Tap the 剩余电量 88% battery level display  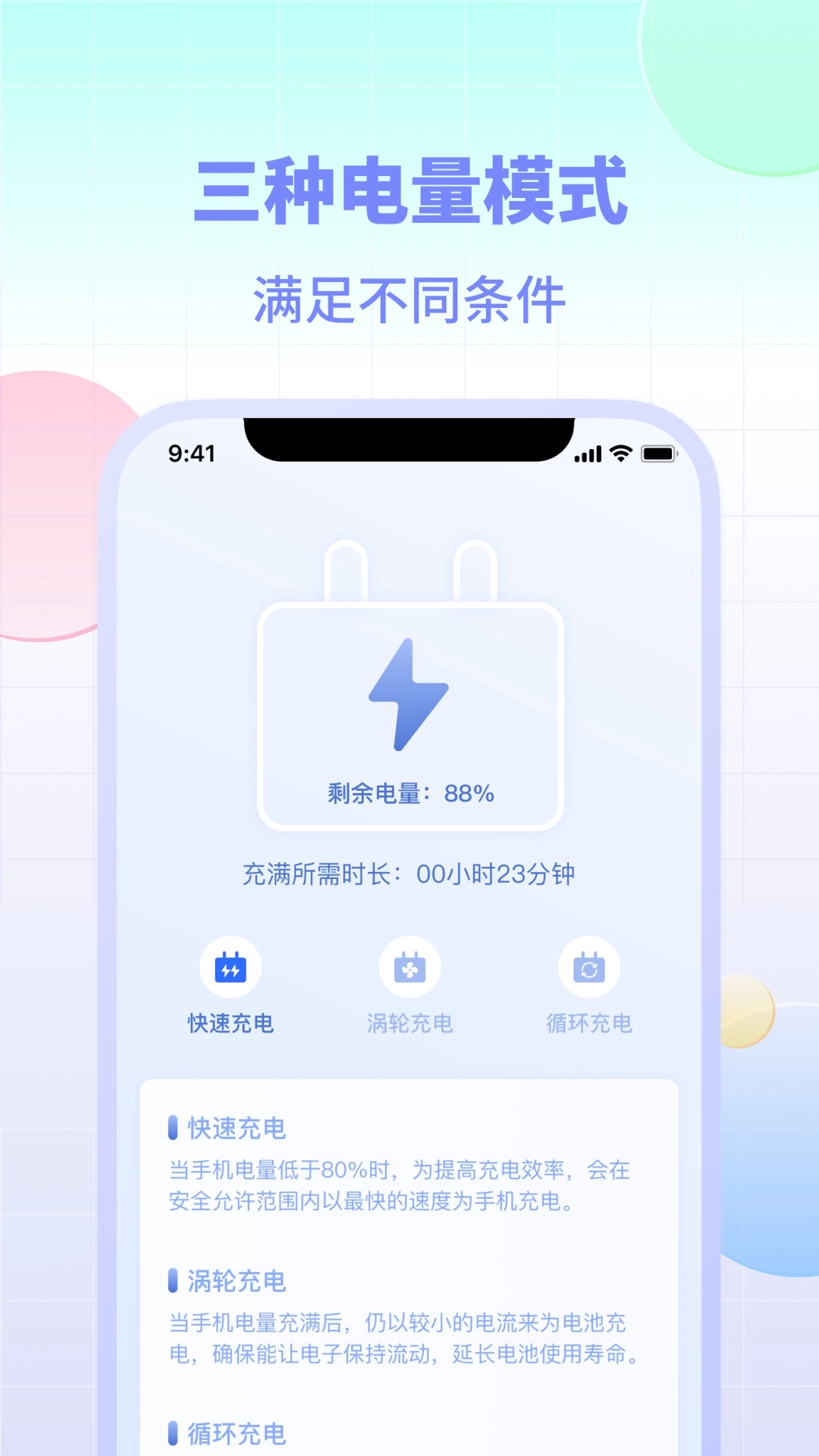pos(409,795)
